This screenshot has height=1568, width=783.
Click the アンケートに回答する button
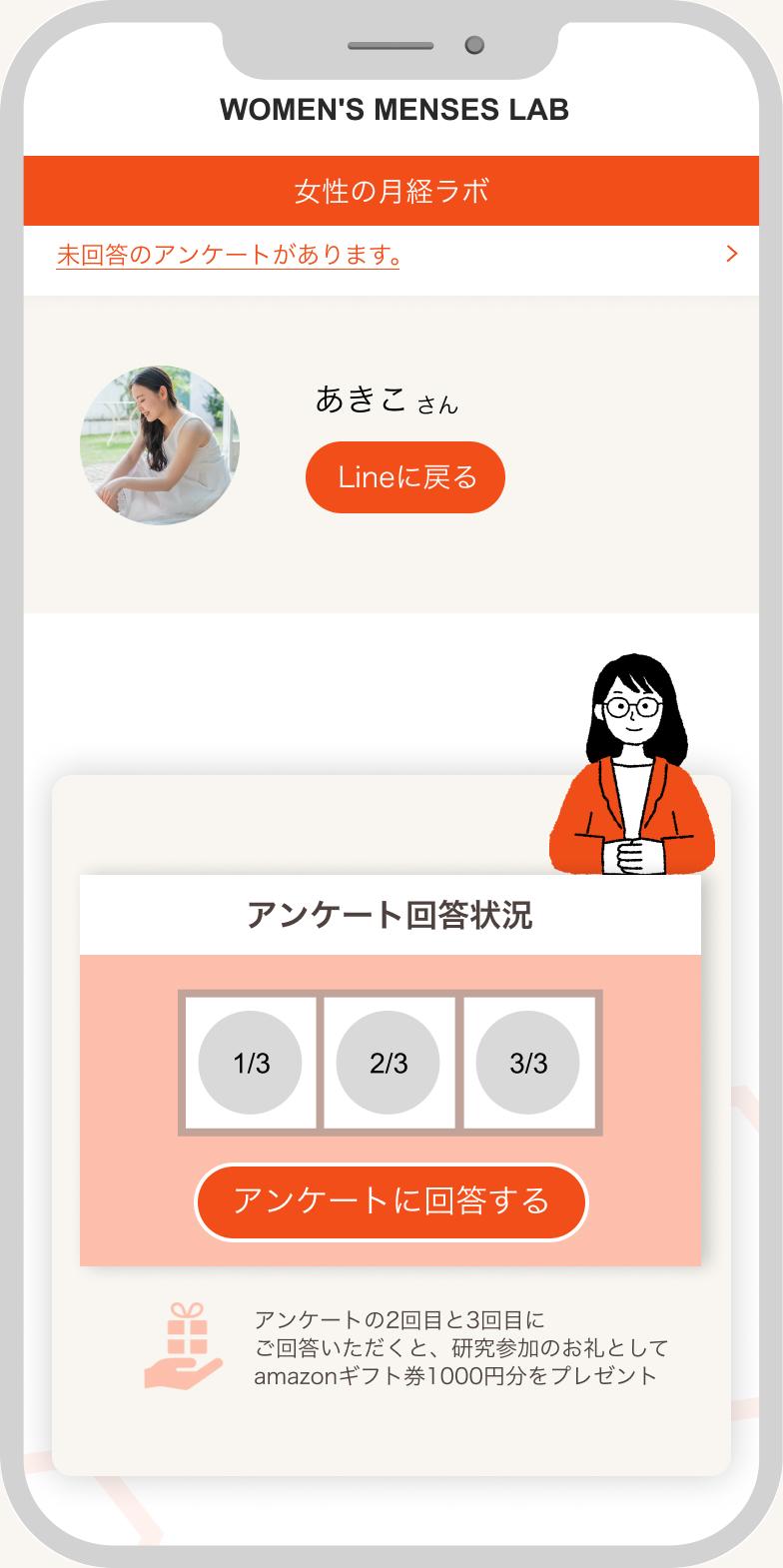(391, 1202)
